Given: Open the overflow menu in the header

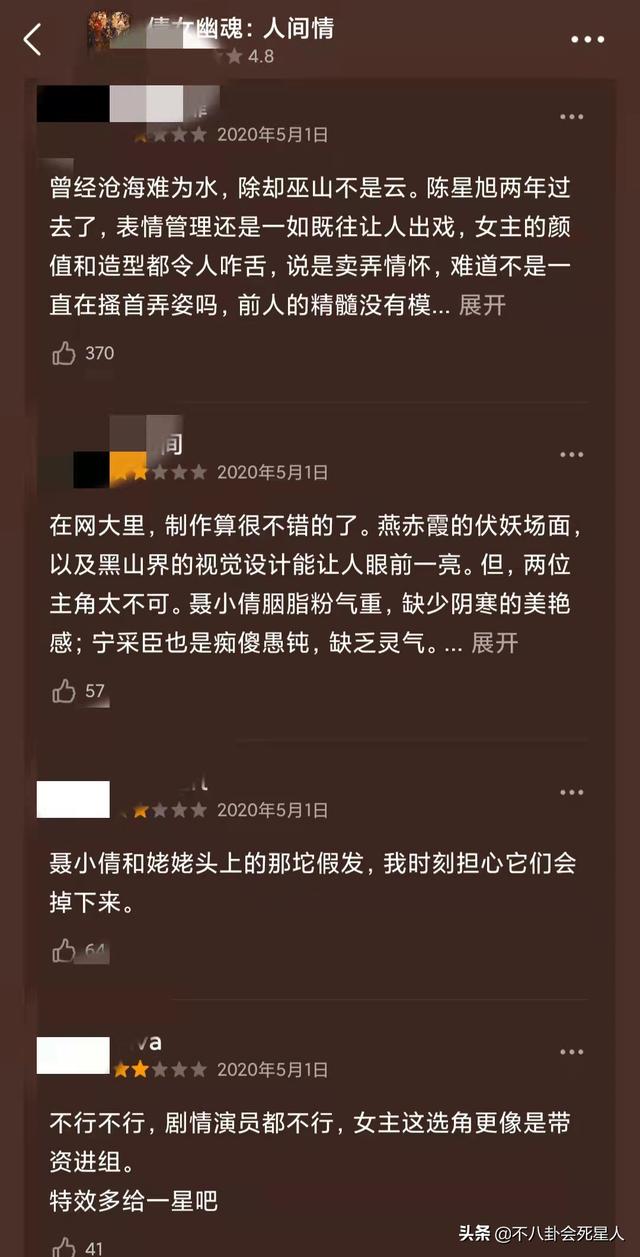Looking at the screenshot, I should tap(588, 40).
